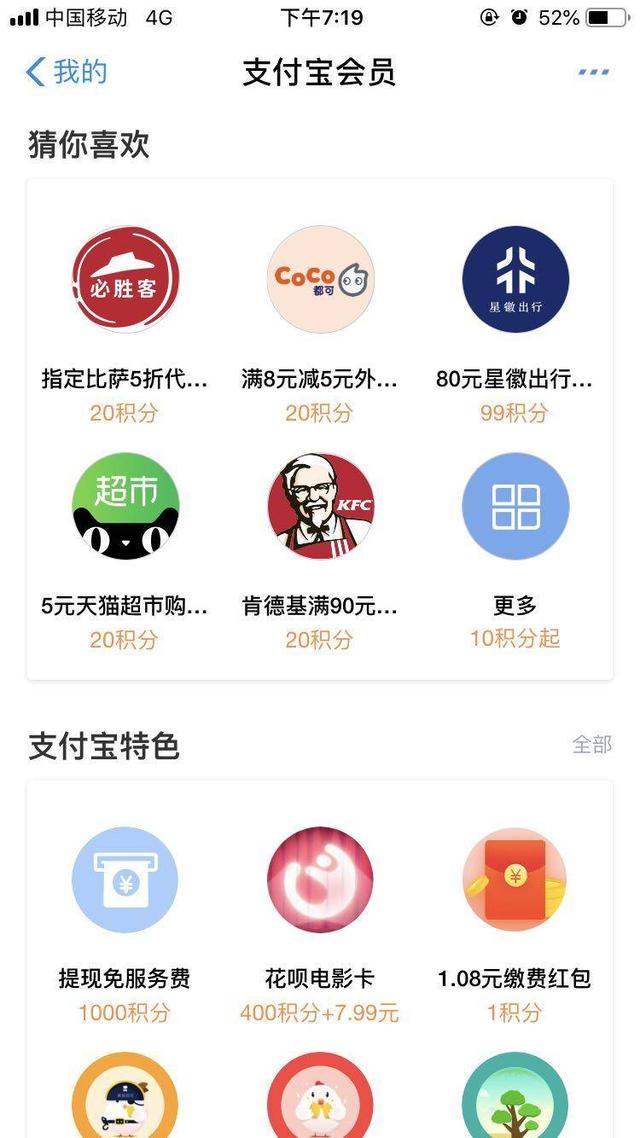Open the 80元星徽出行 offer

(515, 280)
